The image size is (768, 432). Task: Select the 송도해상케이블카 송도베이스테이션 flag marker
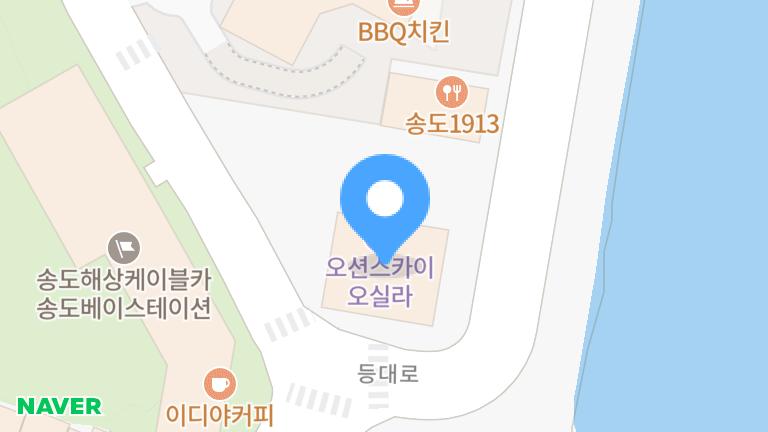(124, 247)
